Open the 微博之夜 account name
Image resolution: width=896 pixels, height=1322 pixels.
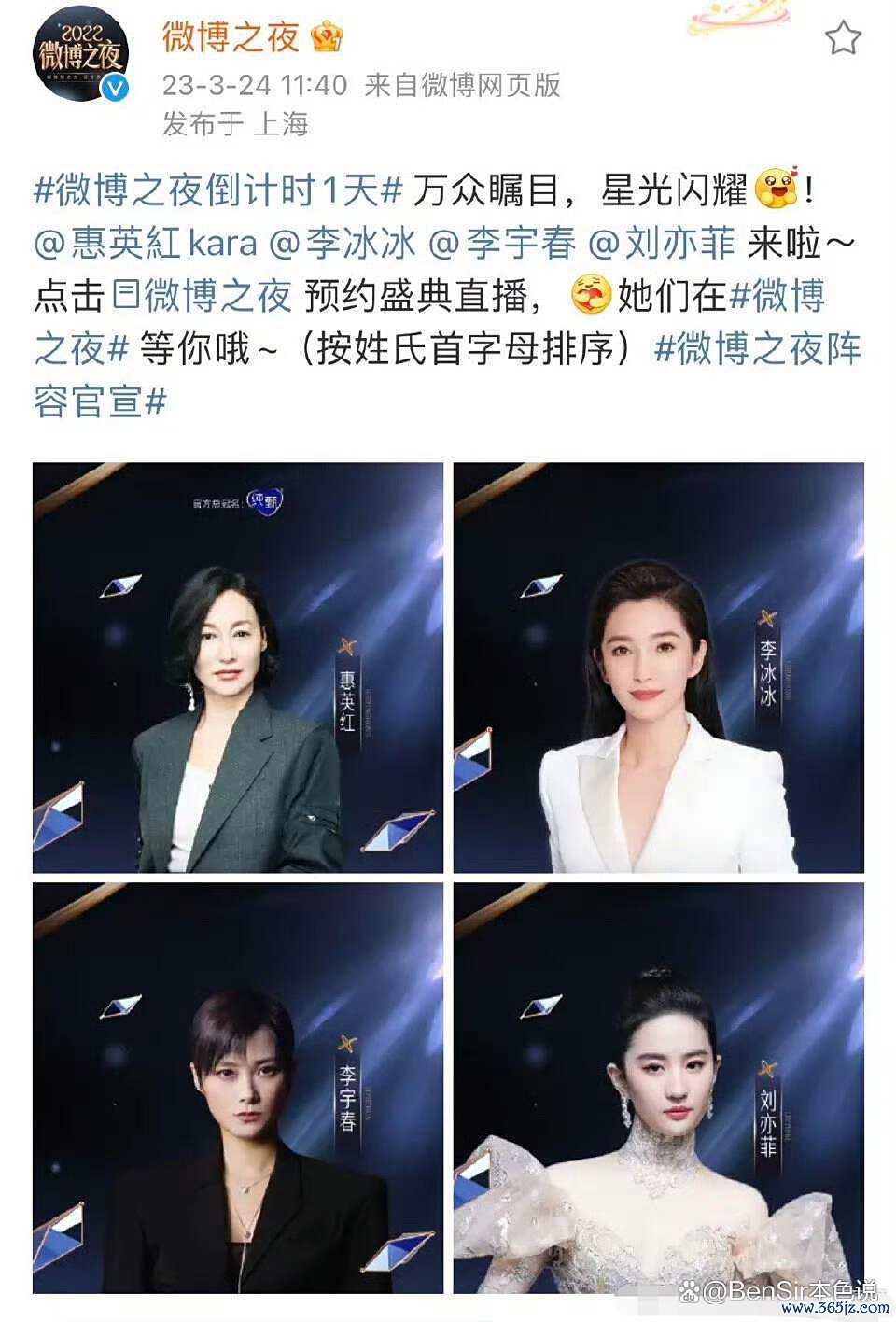pos(231,37)
